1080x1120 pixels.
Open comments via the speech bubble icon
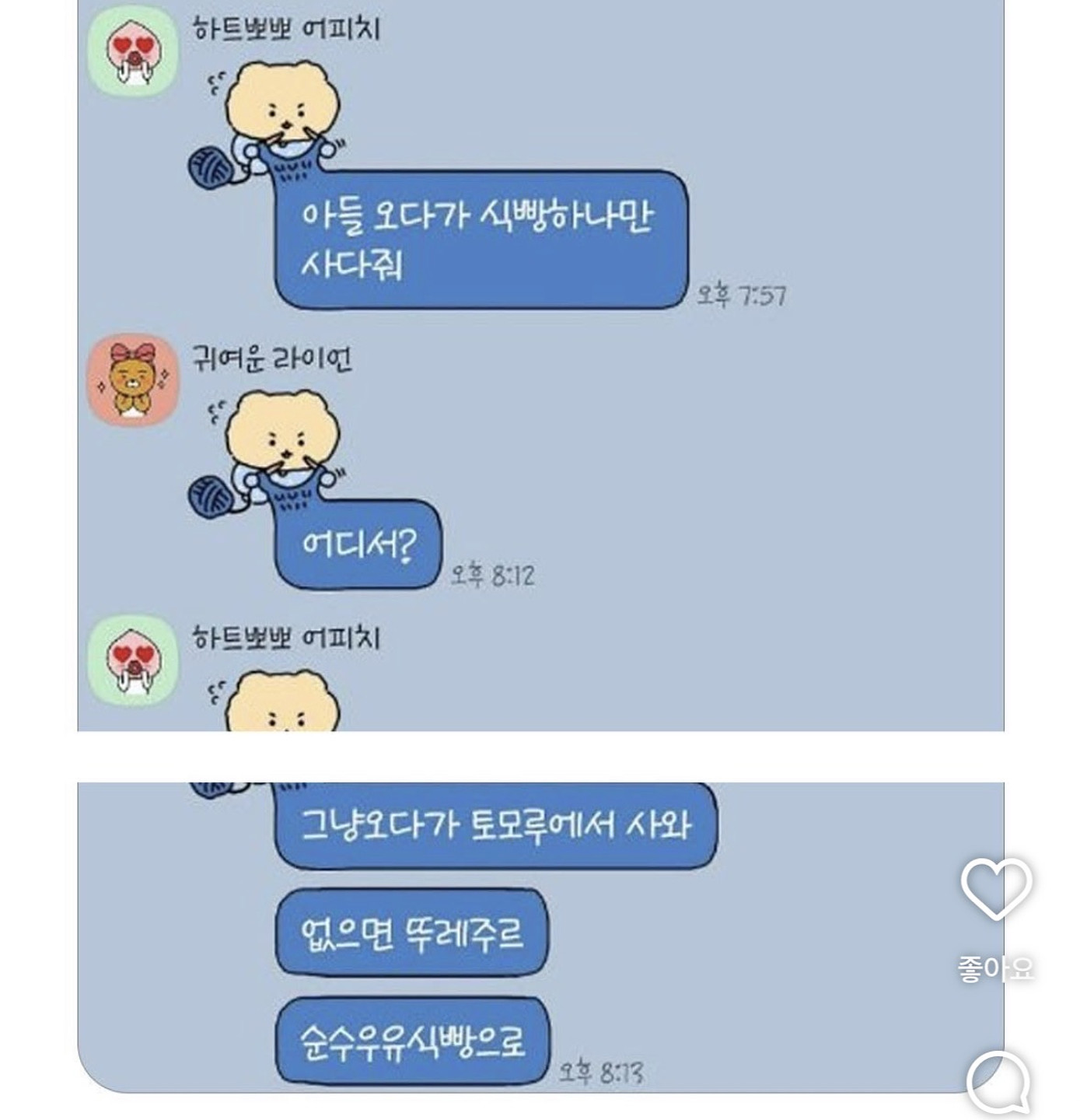pyautogui.click(x=998, y=1083)
